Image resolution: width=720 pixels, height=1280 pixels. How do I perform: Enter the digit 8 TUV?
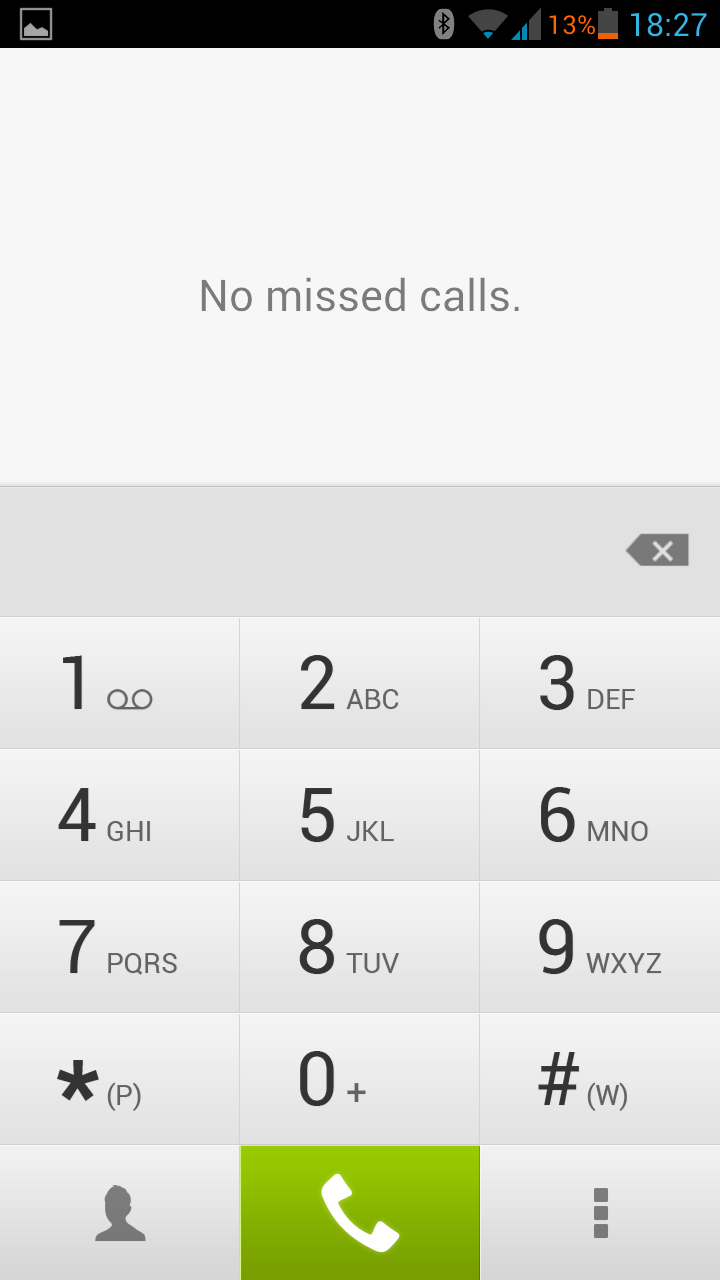360,947
